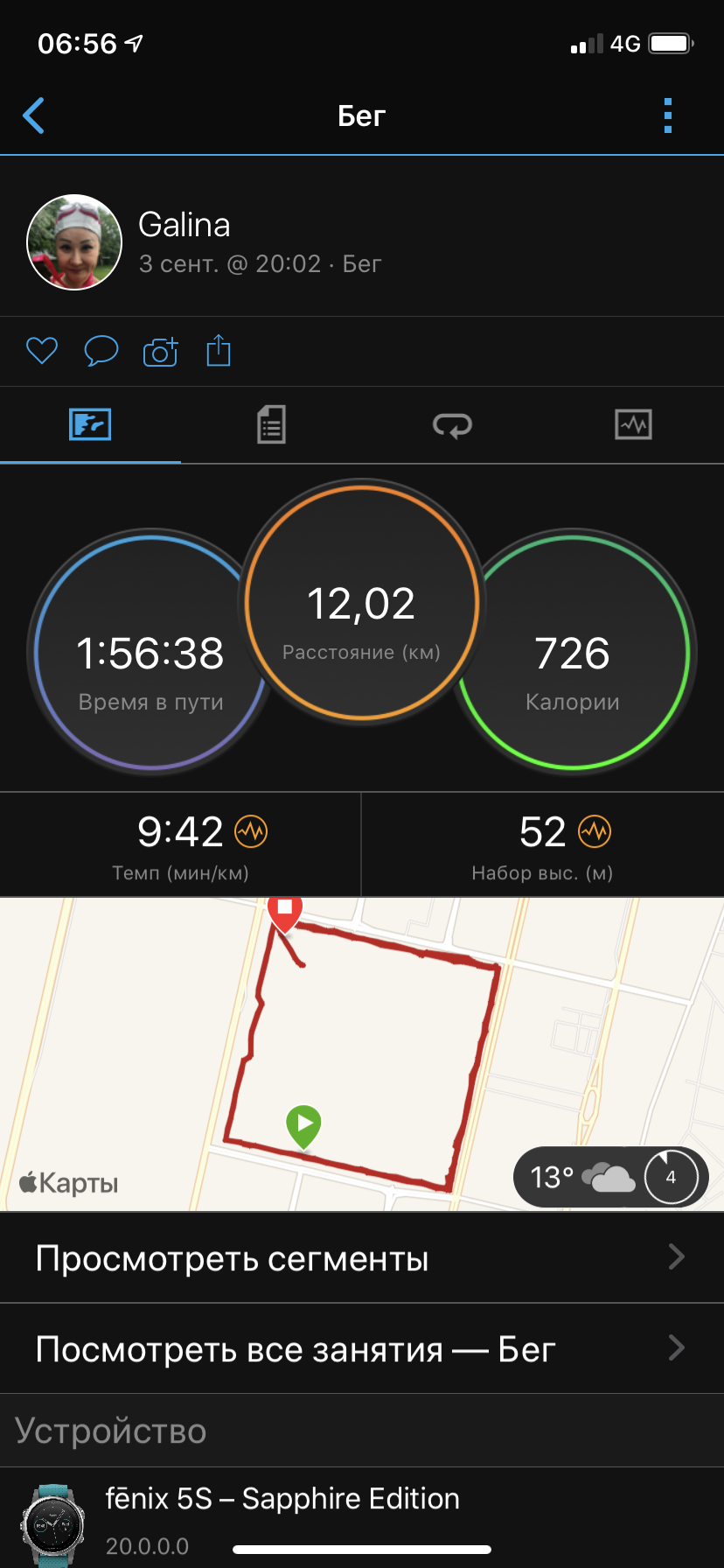
Task: Open comments with the speech bubble icon
Action: (101, 351)
